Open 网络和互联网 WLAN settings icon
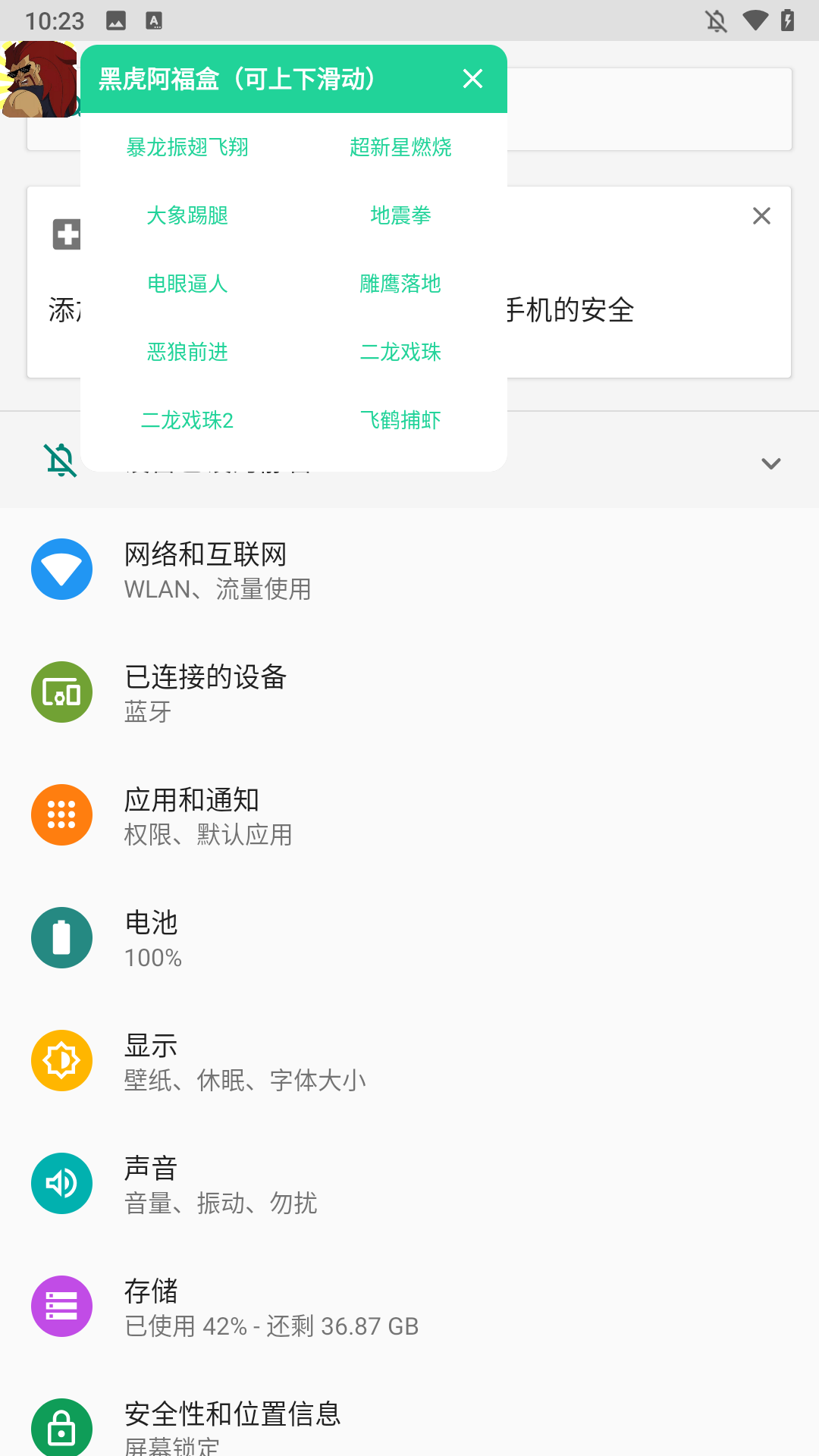819x1456 pixels. 61,570
